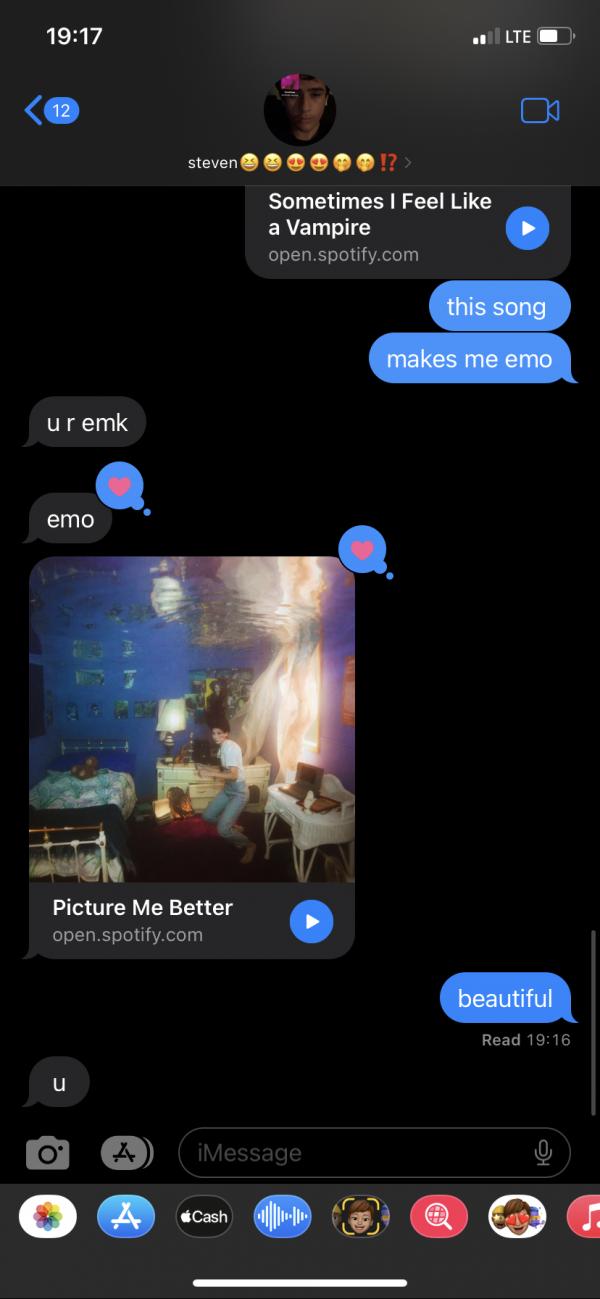Open the App Store for iMessage
The image size is (600, 1299).
[x=126, y=1216]
